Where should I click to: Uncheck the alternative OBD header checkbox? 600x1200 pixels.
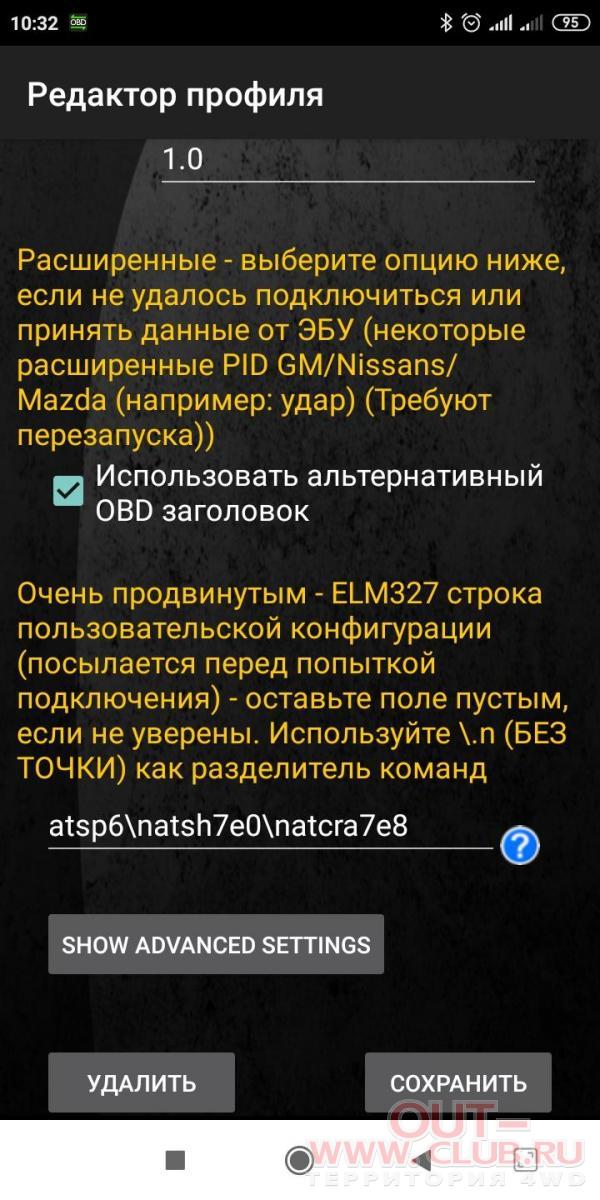point(68,490)
